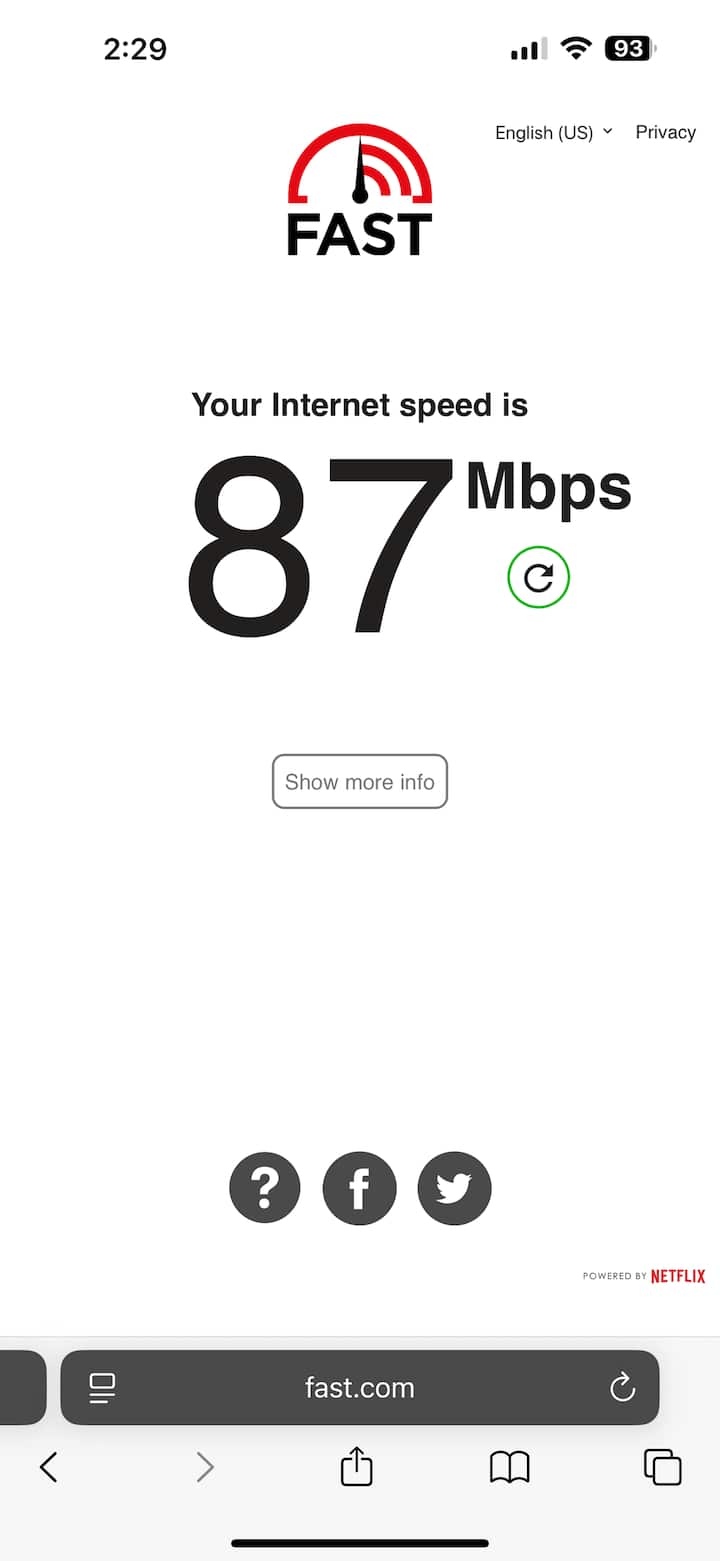Show all open Safari tabs

[662, 1467]
